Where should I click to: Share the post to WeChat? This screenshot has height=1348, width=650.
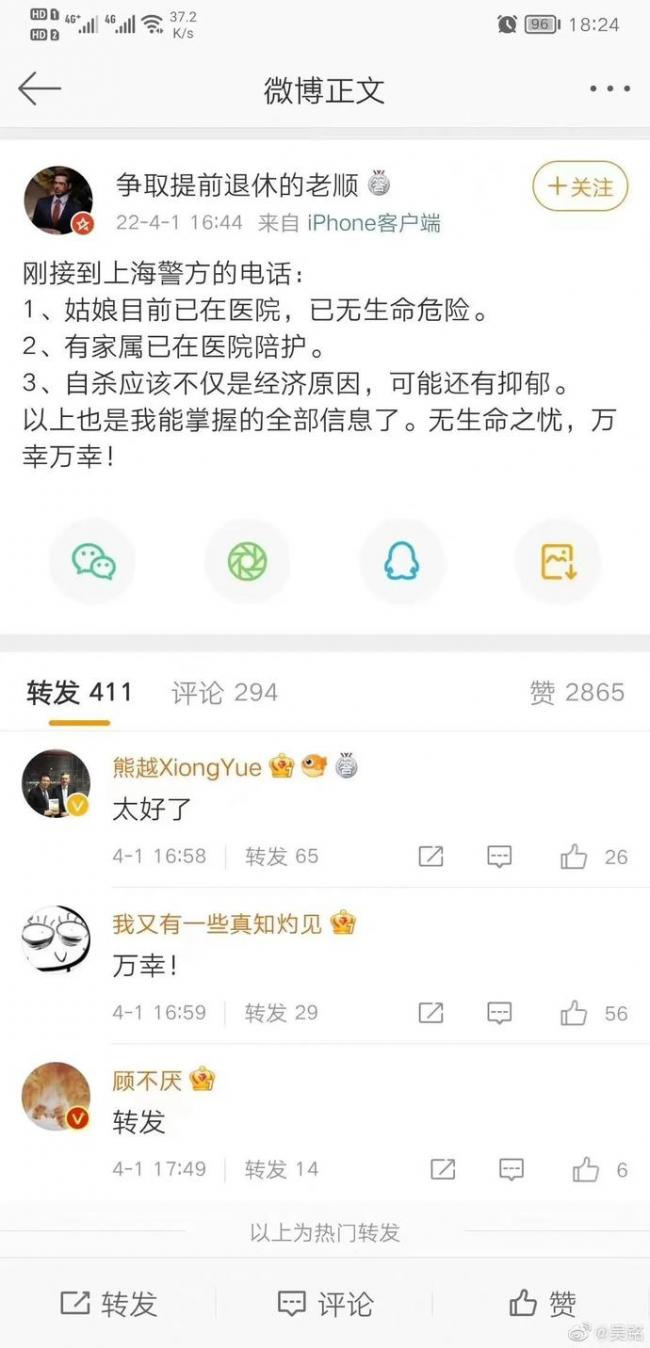point(93,562)
